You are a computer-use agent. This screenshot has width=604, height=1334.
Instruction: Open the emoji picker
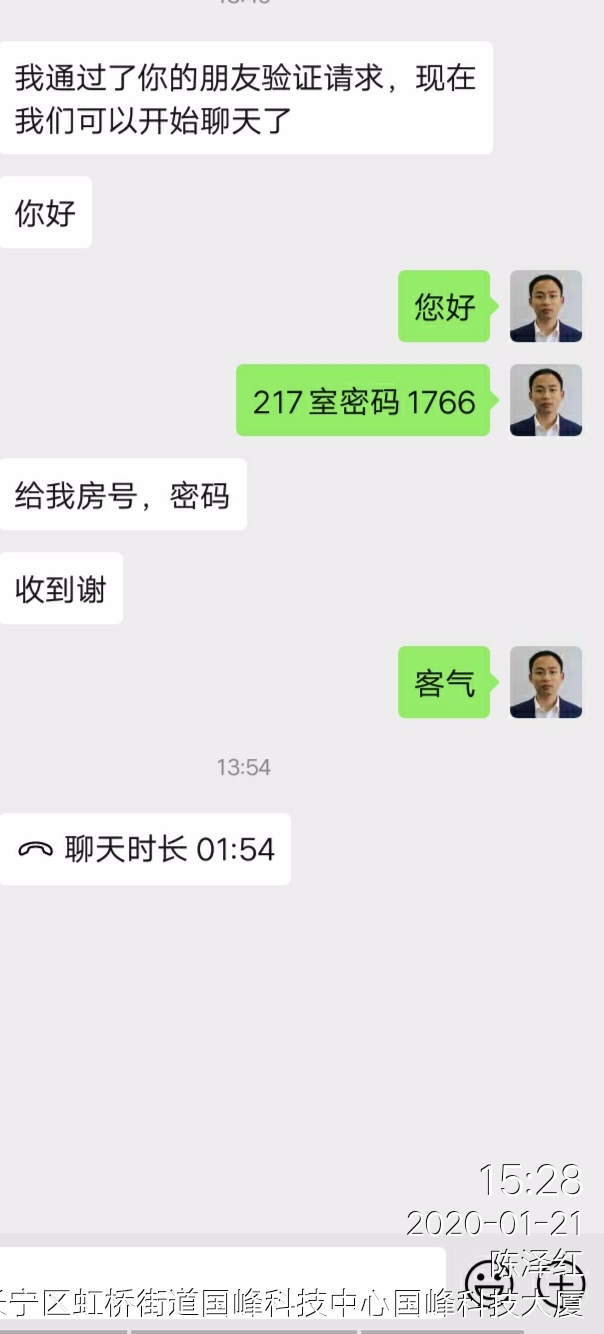point(490,1282)
